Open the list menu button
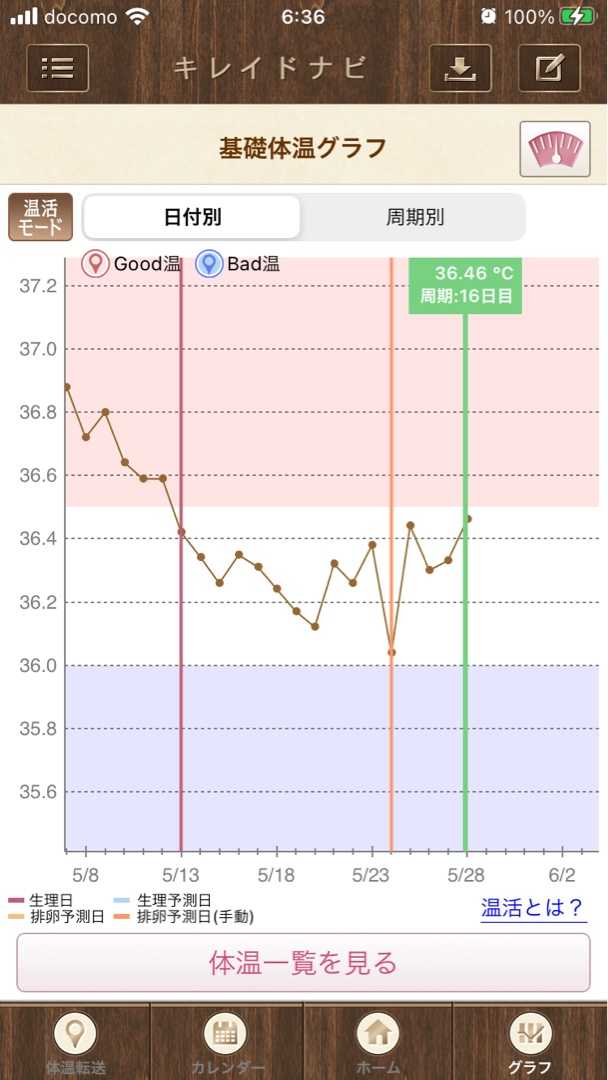Screen dimensions: 608x1080 tap(58, 68)
